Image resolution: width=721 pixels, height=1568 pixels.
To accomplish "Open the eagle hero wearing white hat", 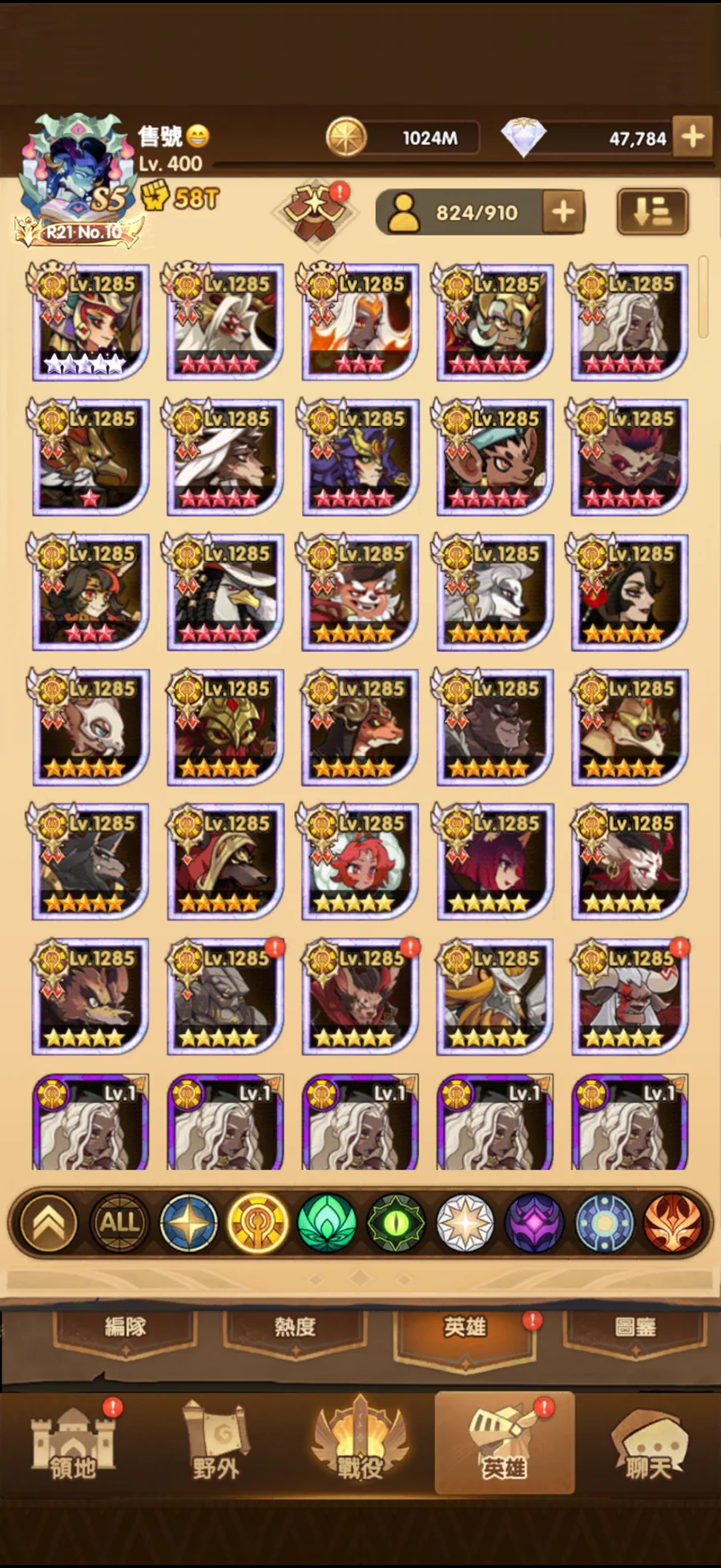I will pyautogui.click(x=225, y=592).
